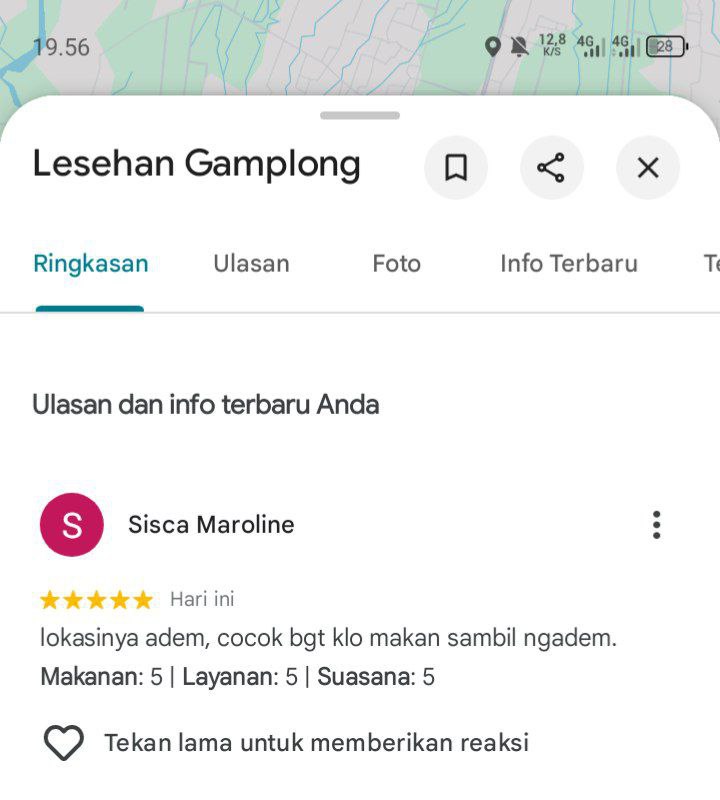Screen dimensions: 720x800
Task: Switch to the Ulasan tab
Action: tap(251, 264)
